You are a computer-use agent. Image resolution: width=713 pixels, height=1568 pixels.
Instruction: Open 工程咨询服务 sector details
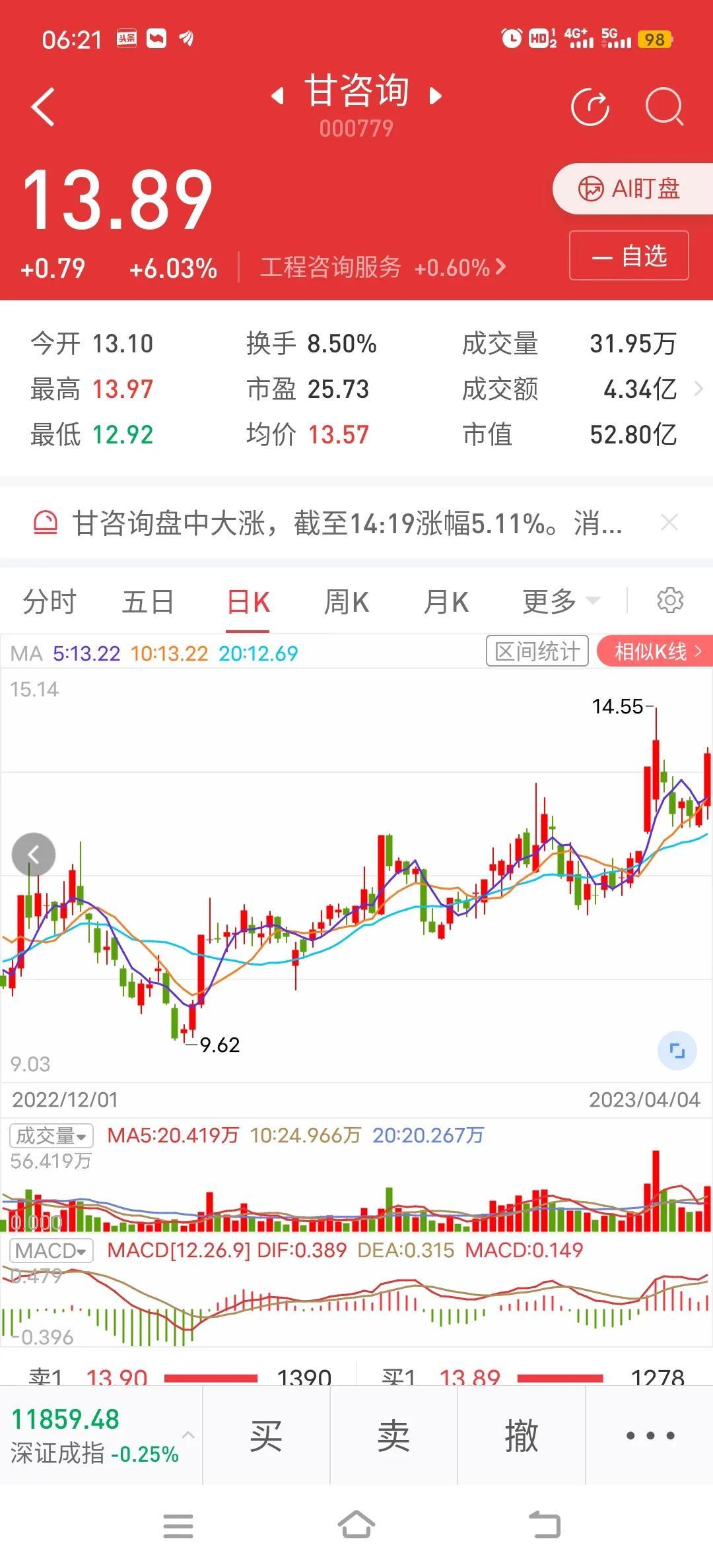pos(383,267)
